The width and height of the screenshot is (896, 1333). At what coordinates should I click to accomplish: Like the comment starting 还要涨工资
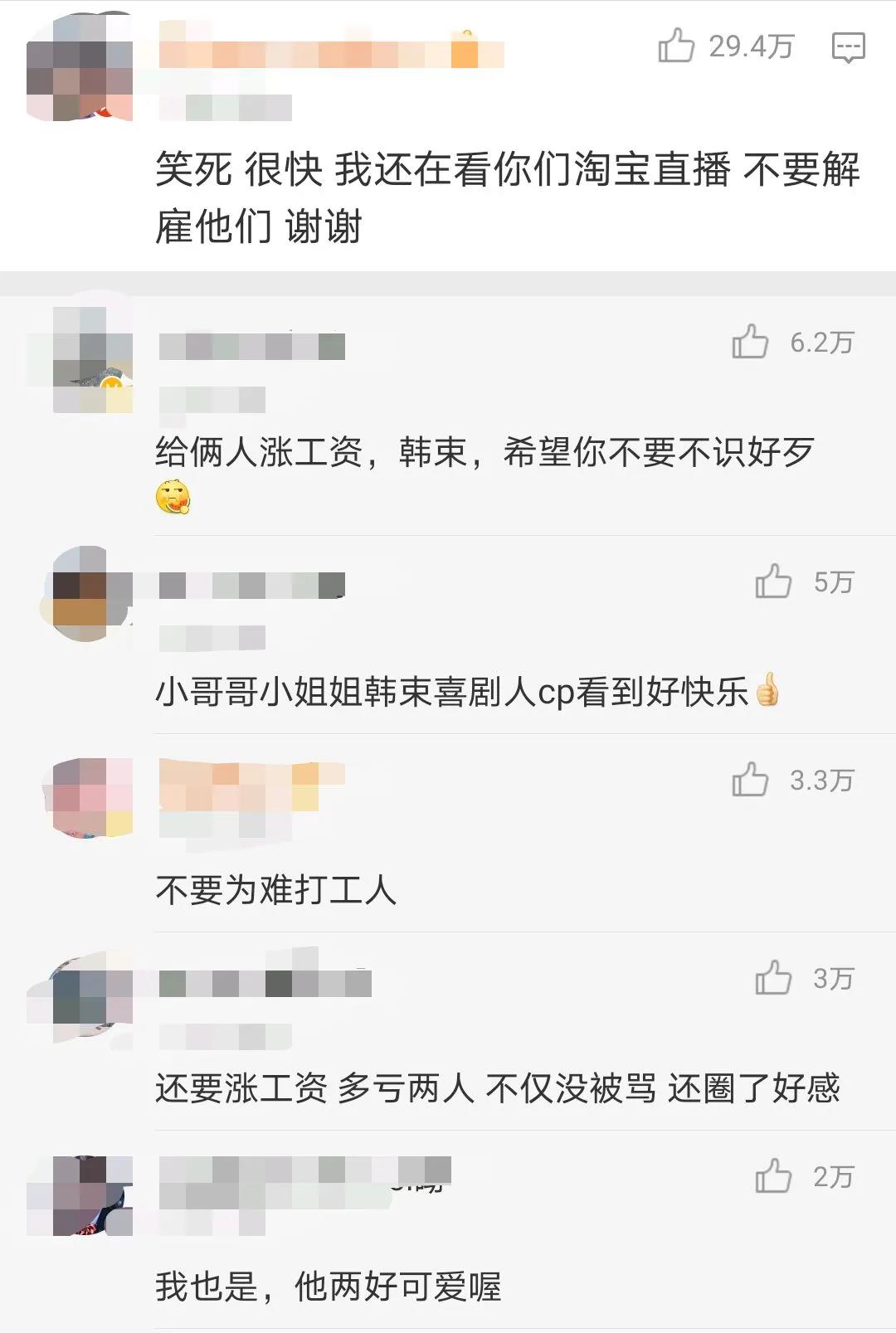773,978
